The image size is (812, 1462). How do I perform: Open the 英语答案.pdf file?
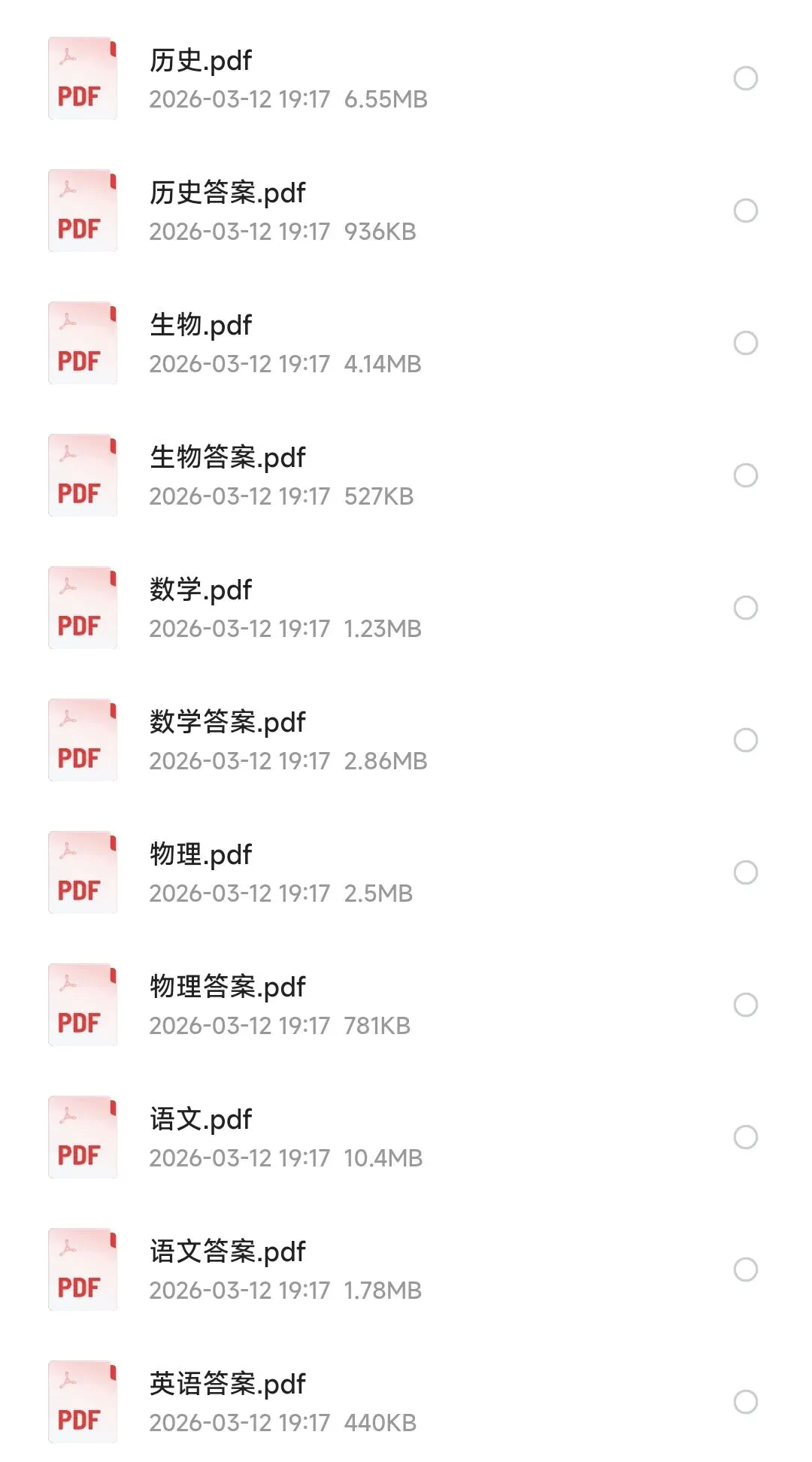pyautogui.click(x=227, y=1385)
